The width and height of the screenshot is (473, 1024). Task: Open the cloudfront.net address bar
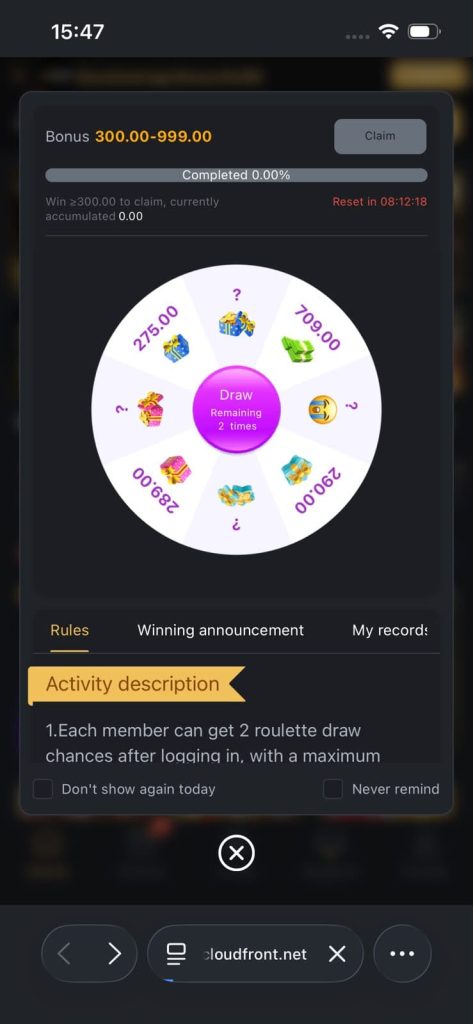coord(254,954)
